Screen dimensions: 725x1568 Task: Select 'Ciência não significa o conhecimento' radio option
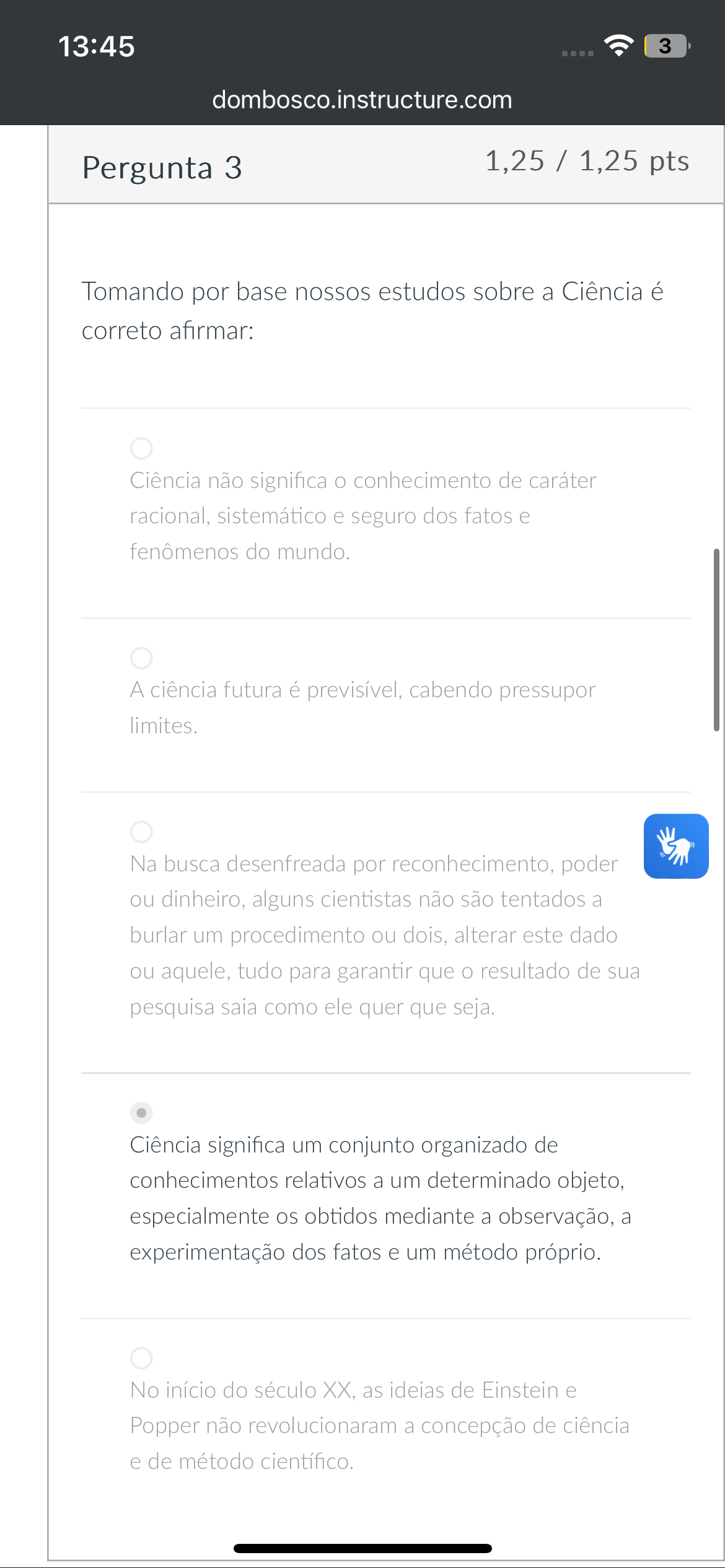click(x=141, y=448)
